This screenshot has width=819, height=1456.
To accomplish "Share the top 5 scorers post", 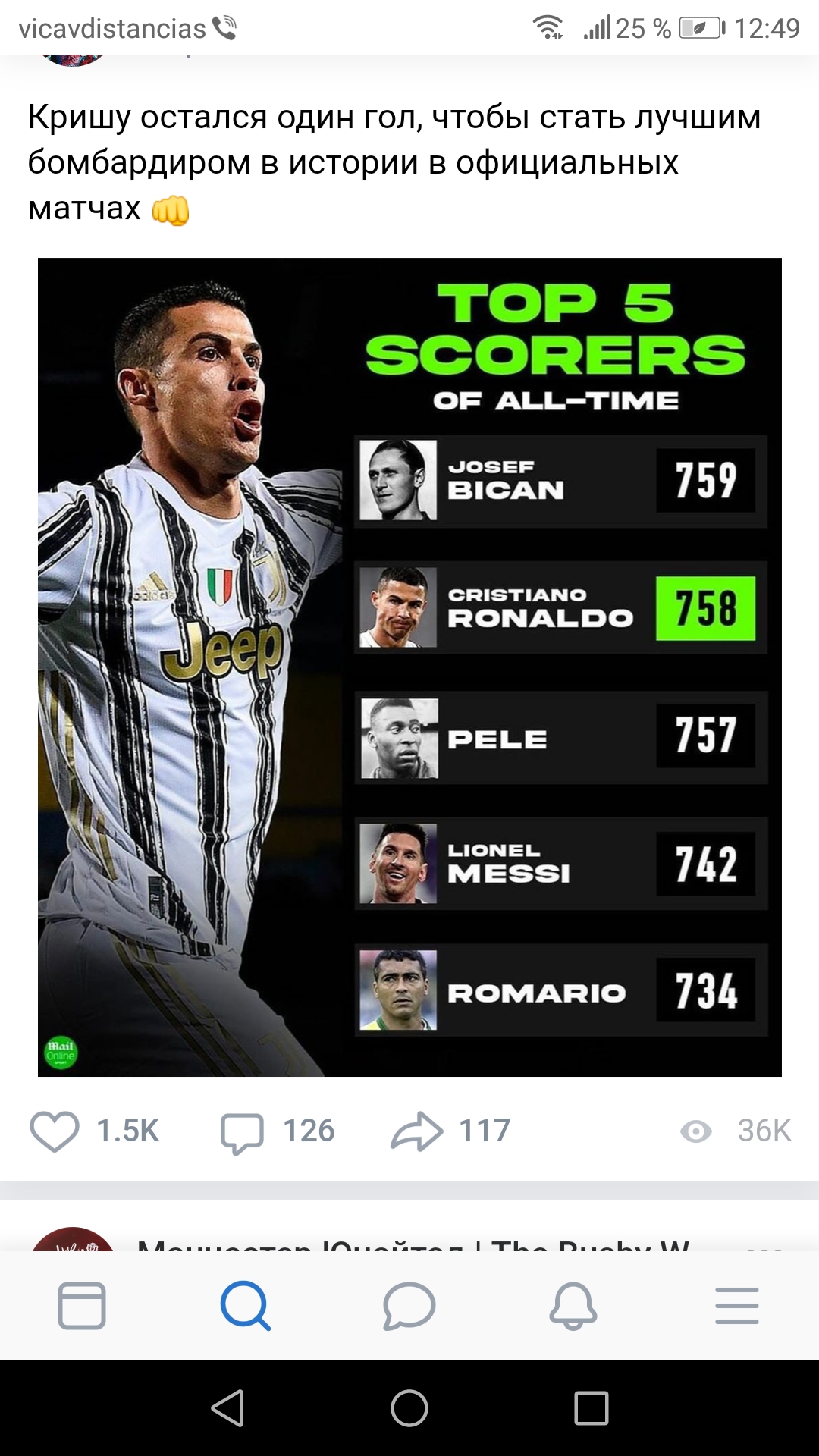I will (x=417, y=1131).
